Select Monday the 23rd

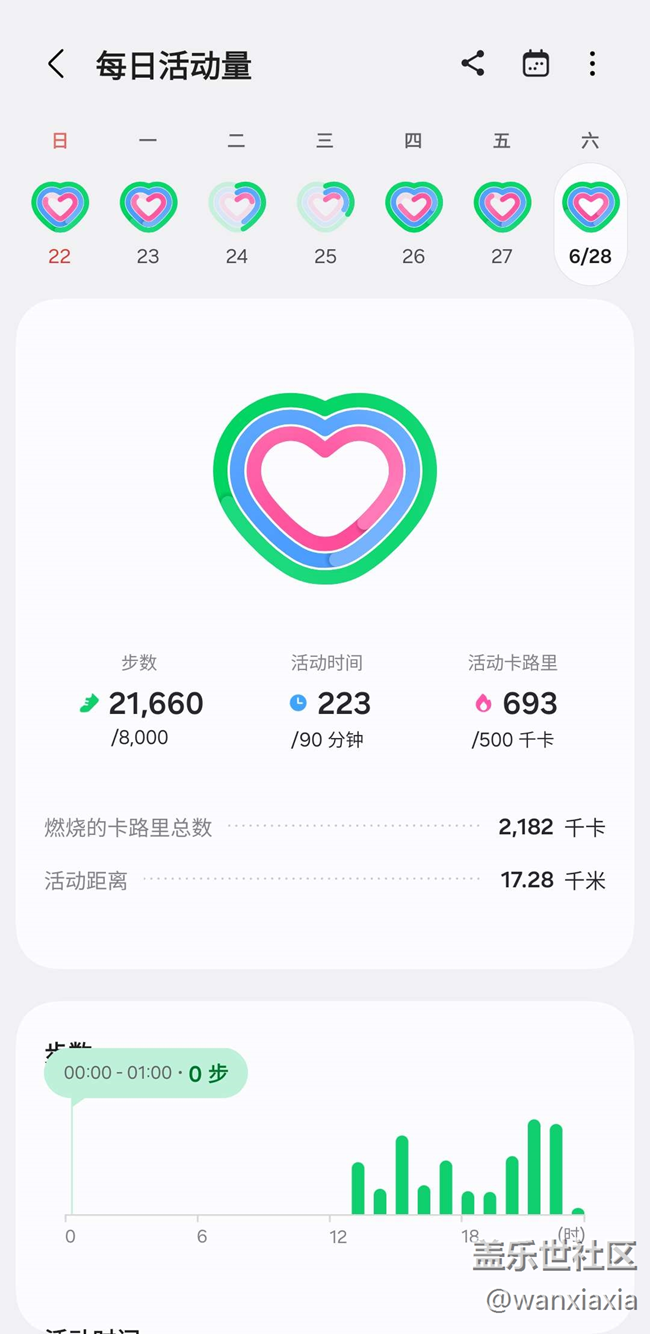[148, 223]
